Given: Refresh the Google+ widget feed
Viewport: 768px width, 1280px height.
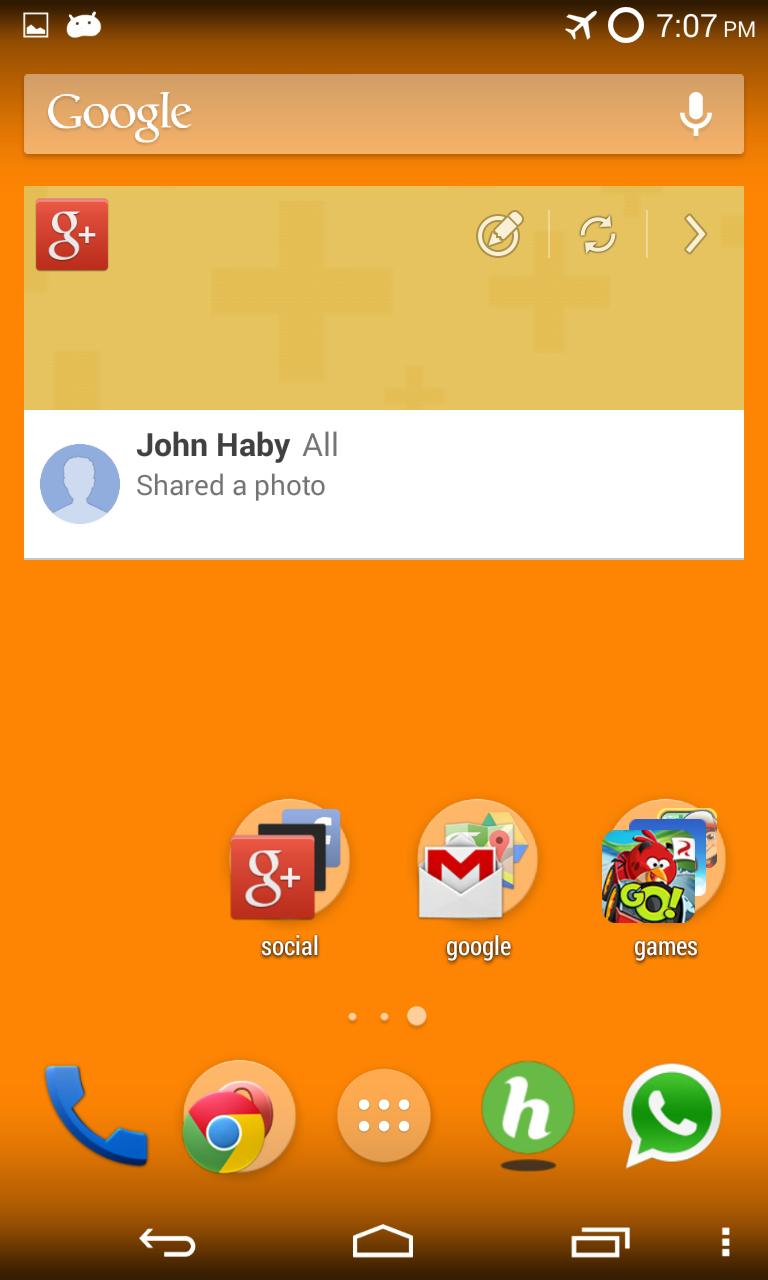Looking at the screenshot, I should point(598,234).
